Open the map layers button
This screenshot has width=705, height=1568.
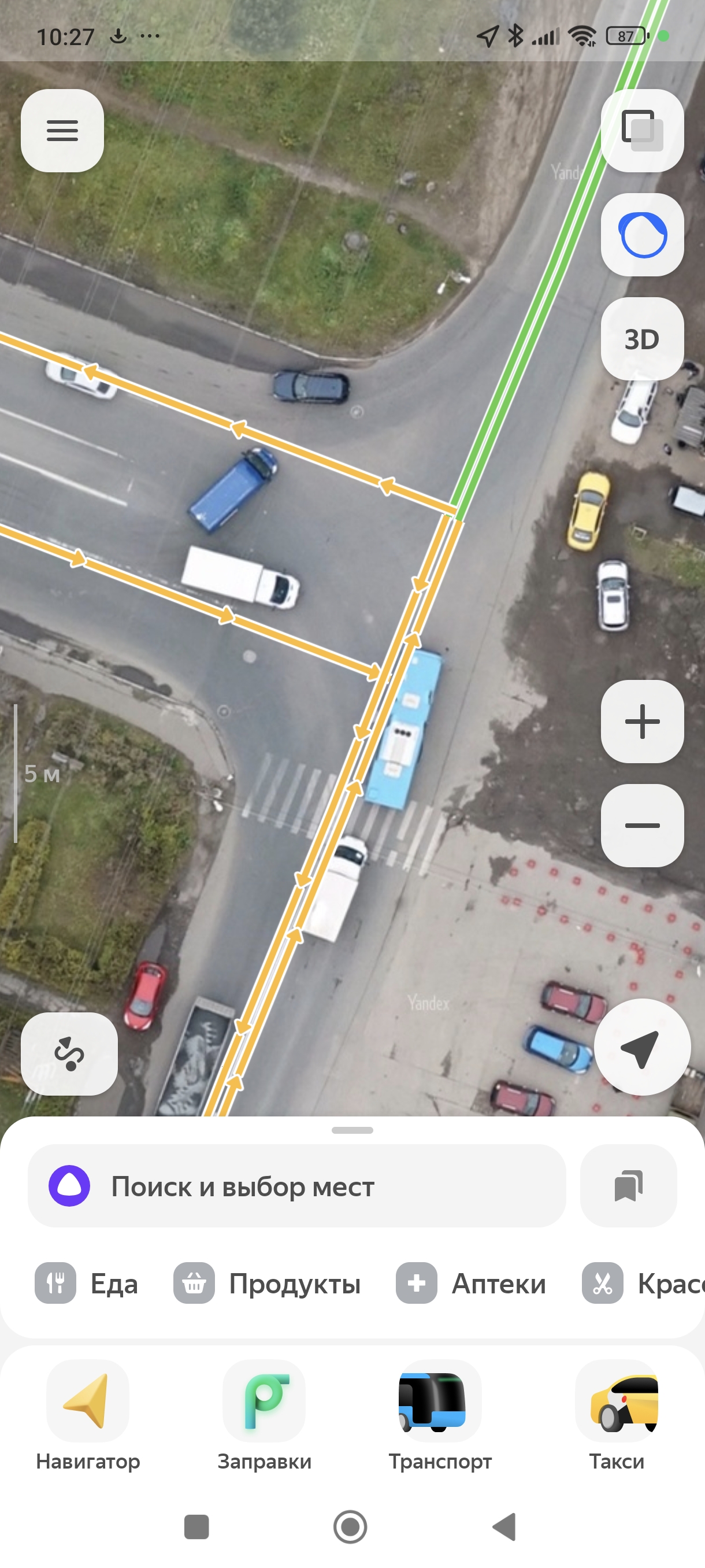point(643,131)
